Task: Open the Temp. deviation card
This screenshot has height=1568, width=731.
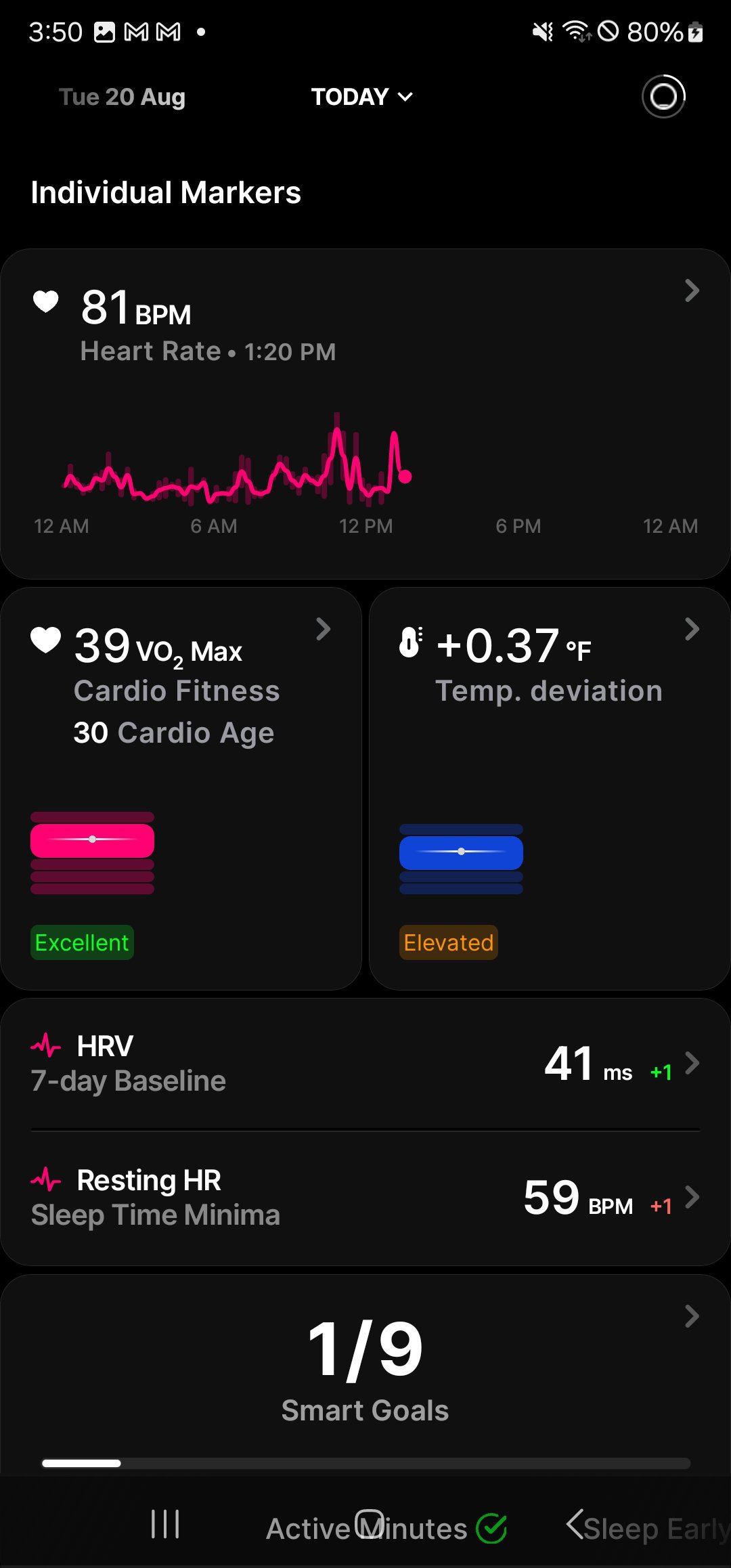Action: tap(550, 789)
